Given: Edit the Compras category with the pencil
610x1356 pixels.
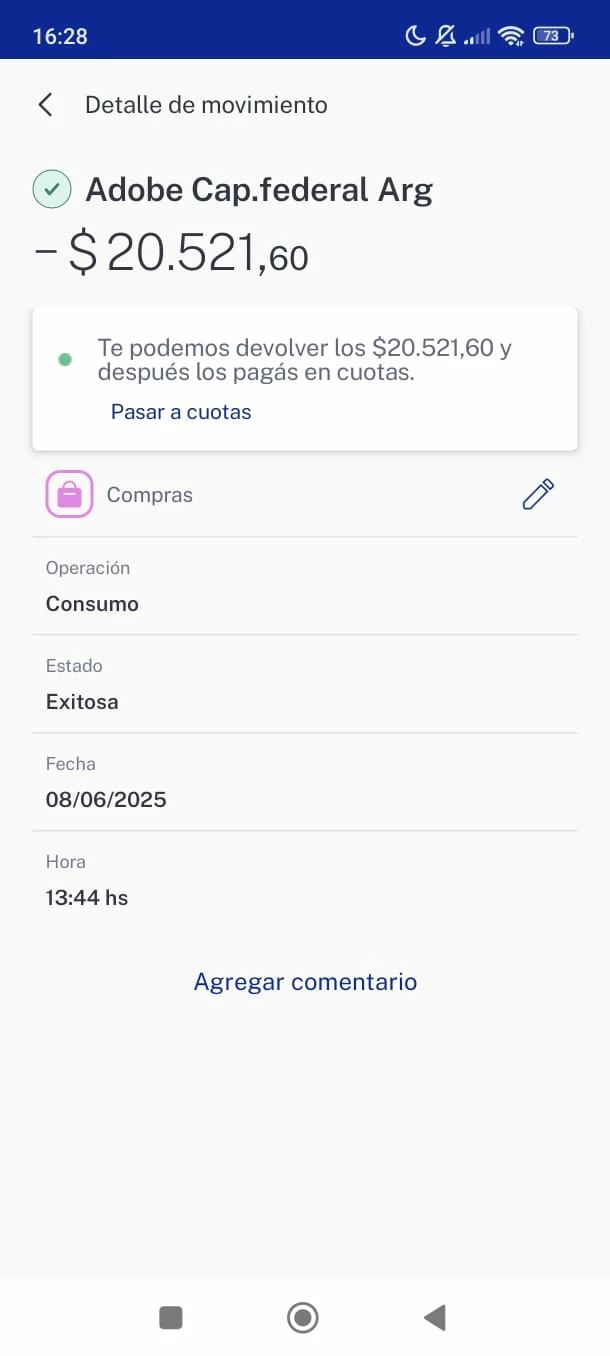Looking at the screenshot, I should click(x=538, y=495).
